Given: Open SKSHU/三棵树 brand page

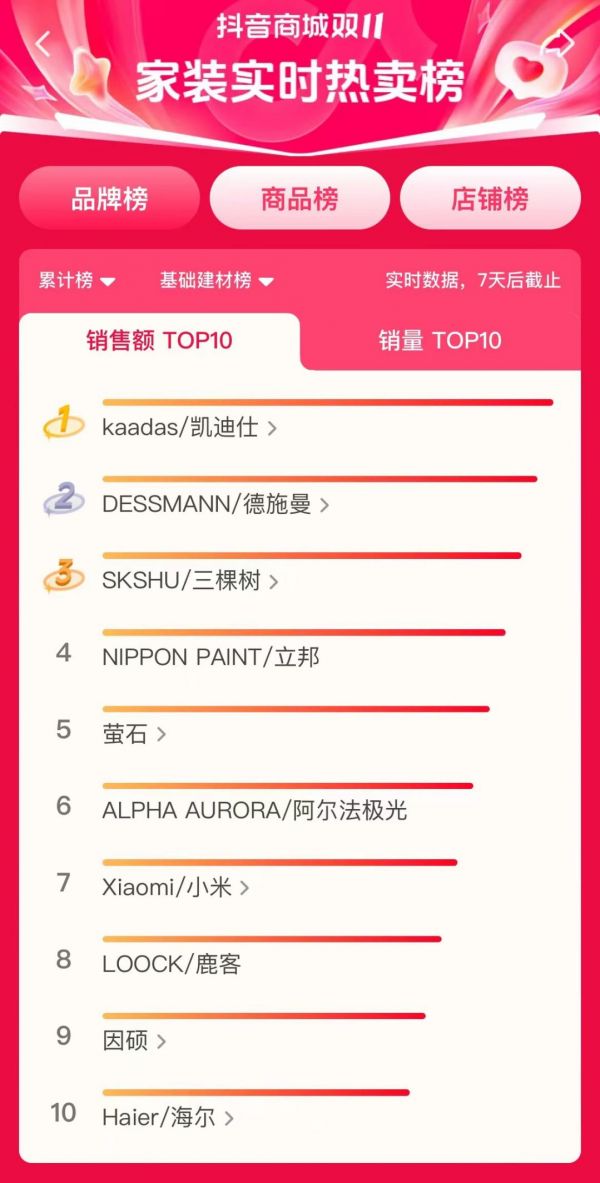Looking at the screenshot, I should point(190,581).
